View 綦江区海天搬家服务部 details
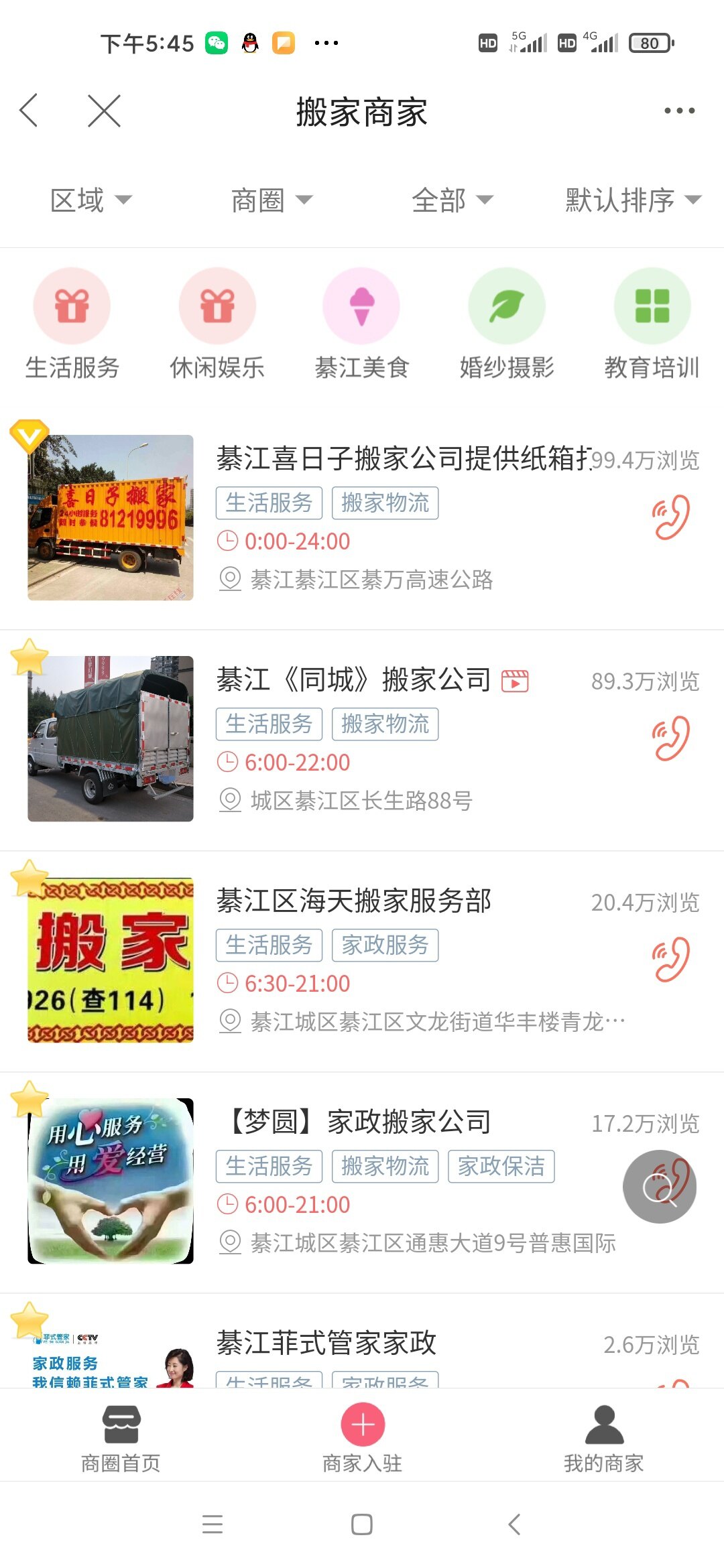724x1568 pixels. (354, 901)
